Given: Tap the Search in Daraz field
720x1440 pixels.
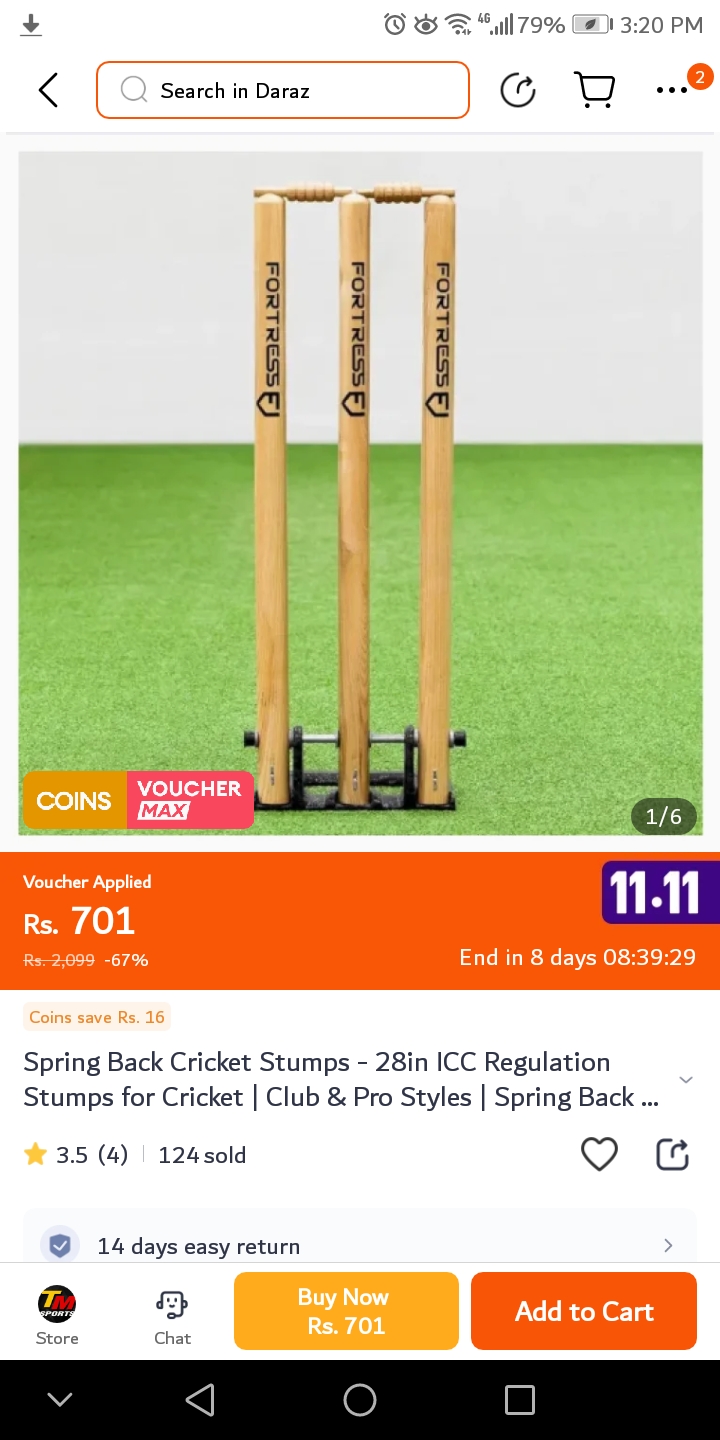Looking at the screenshot, I should click(x=283, y=90).
